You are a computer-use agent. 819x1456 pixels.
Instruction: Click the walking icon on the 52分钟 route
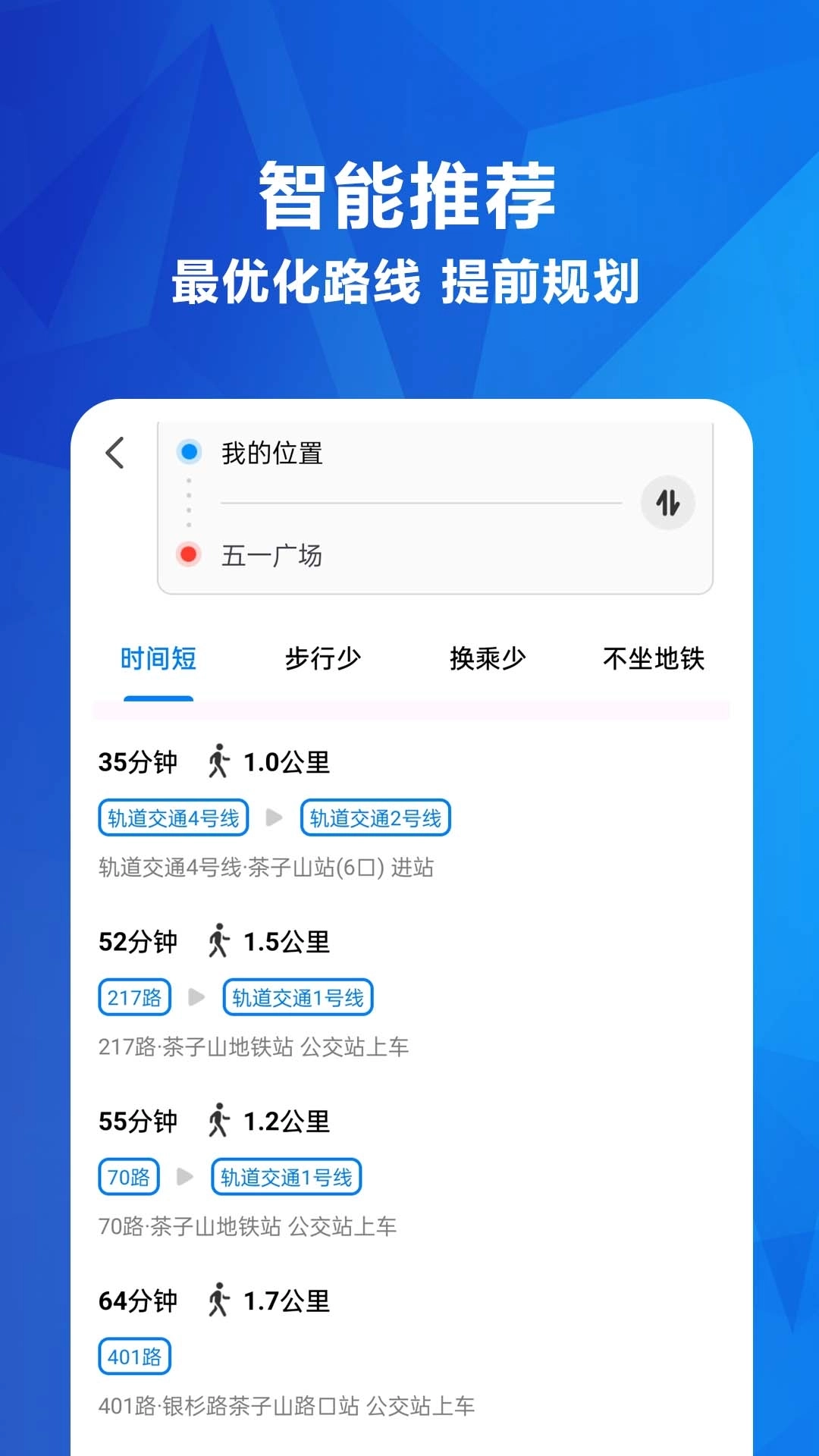coord(220,942)
